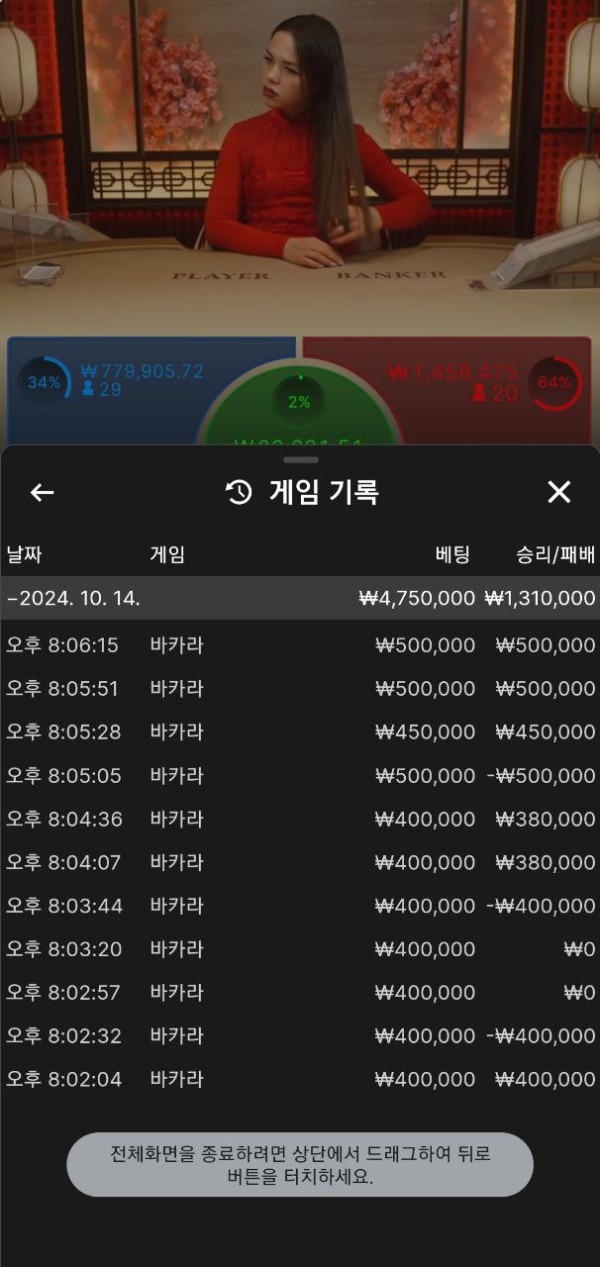The image size is (600, 1267).
Task: Select the 오후 8:04:36 game entry
Action: [x=300, y=819]
